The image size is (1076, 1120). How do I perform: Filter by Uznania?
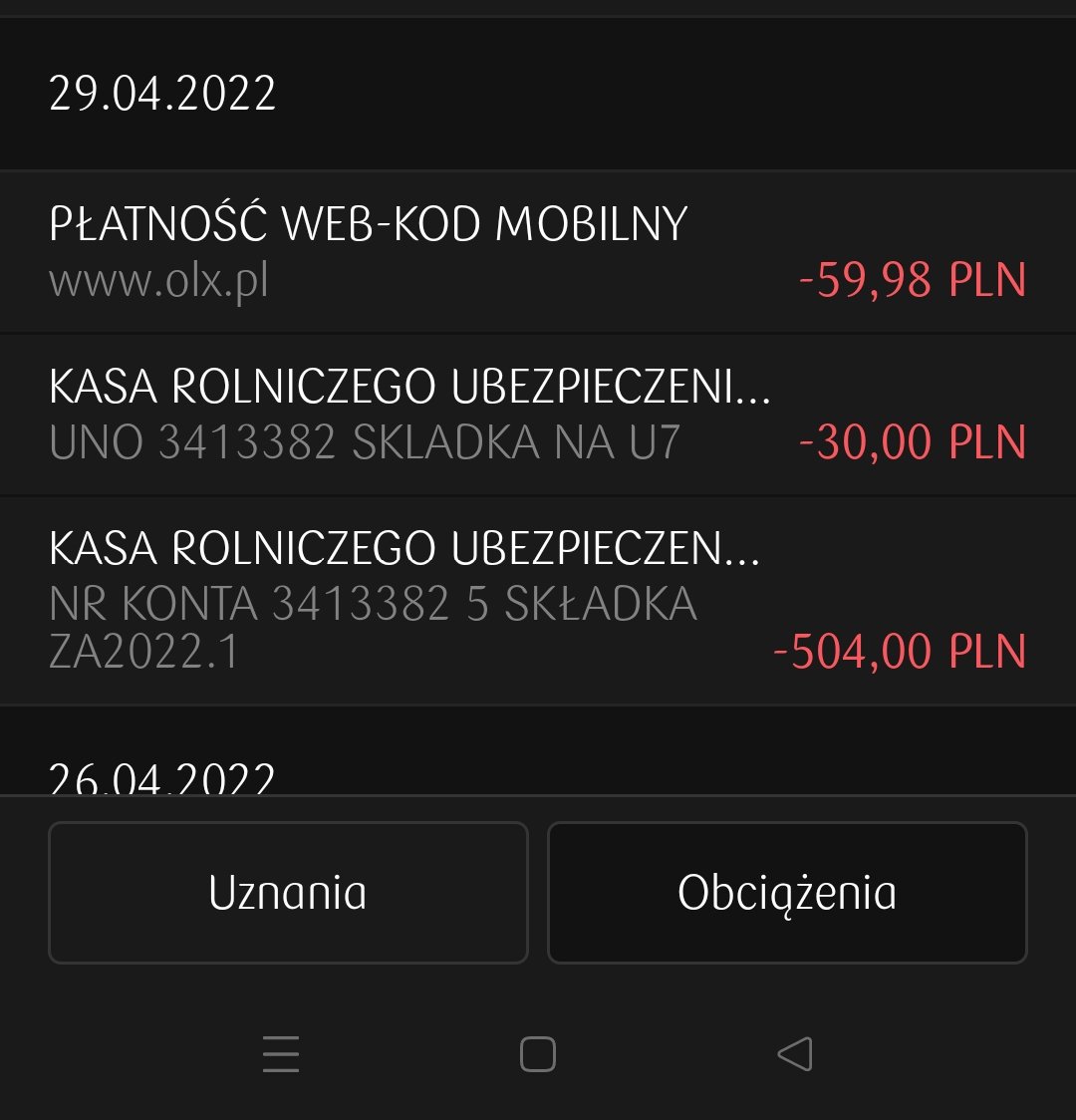(x=288, y=892)
